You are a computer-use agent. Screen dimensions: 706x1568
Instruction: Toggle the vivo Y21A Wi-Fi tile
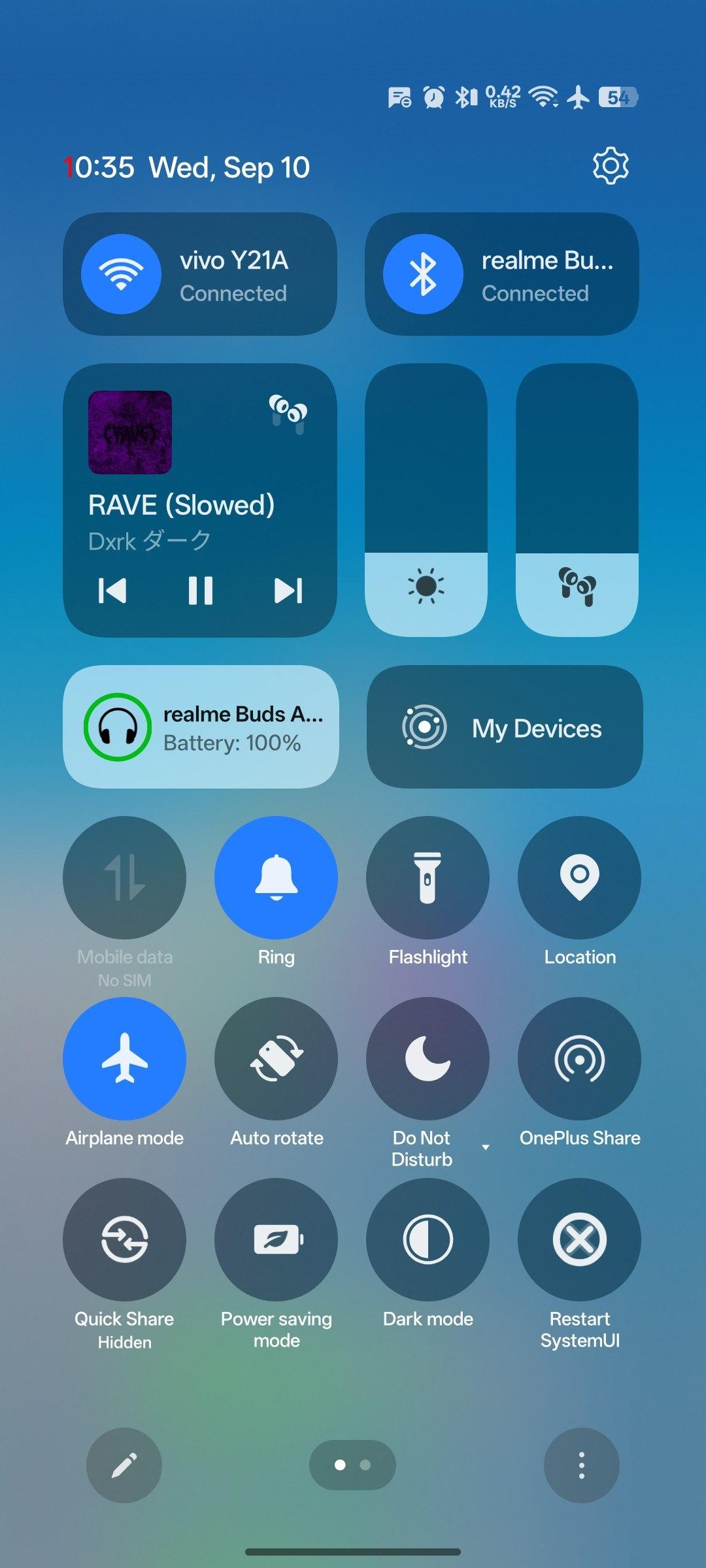tap(200, 274)
